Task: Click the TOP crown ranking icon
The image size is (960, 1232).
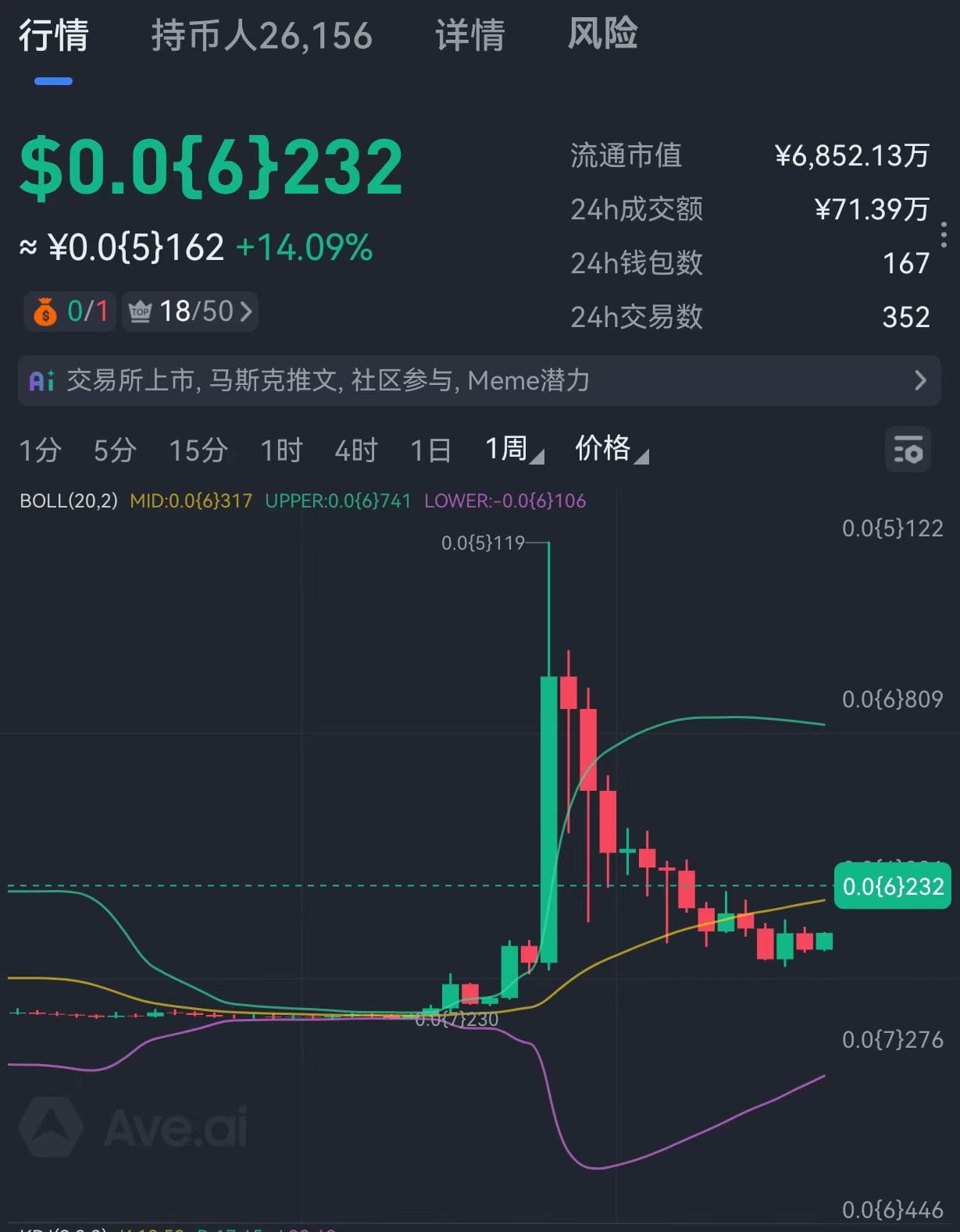Action: click(141, 311)
